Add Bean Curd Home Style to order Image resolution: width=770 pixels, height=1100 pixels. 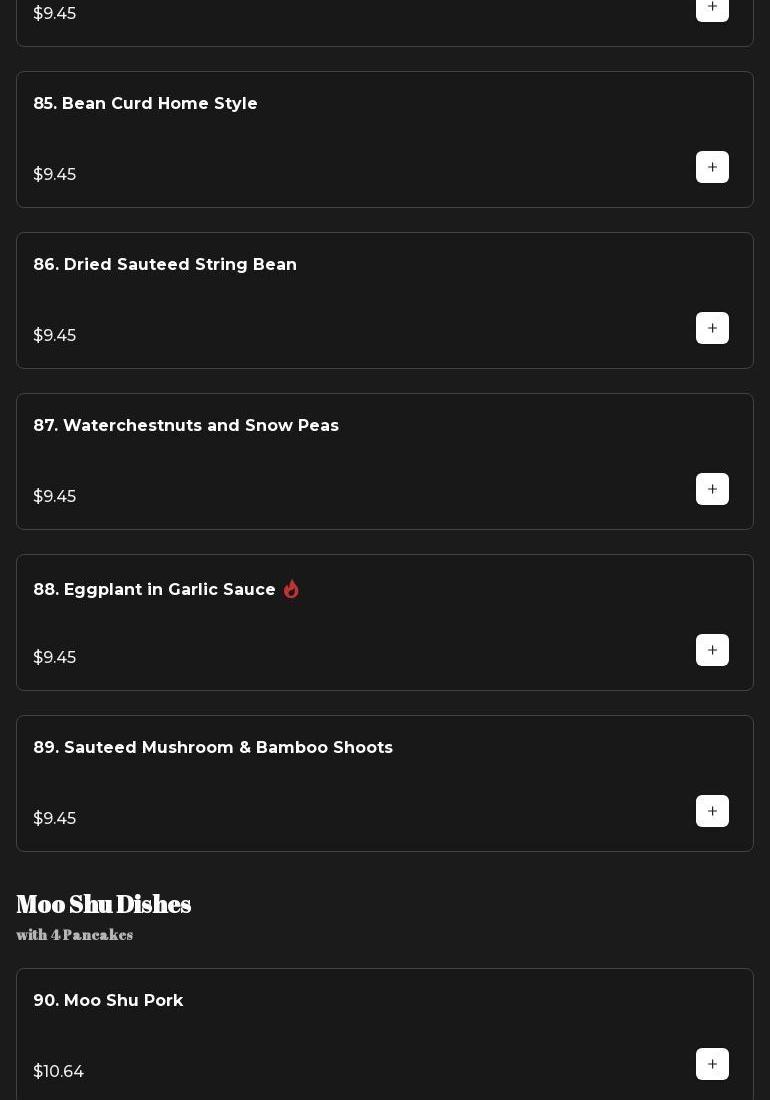(x=712, y=167)
